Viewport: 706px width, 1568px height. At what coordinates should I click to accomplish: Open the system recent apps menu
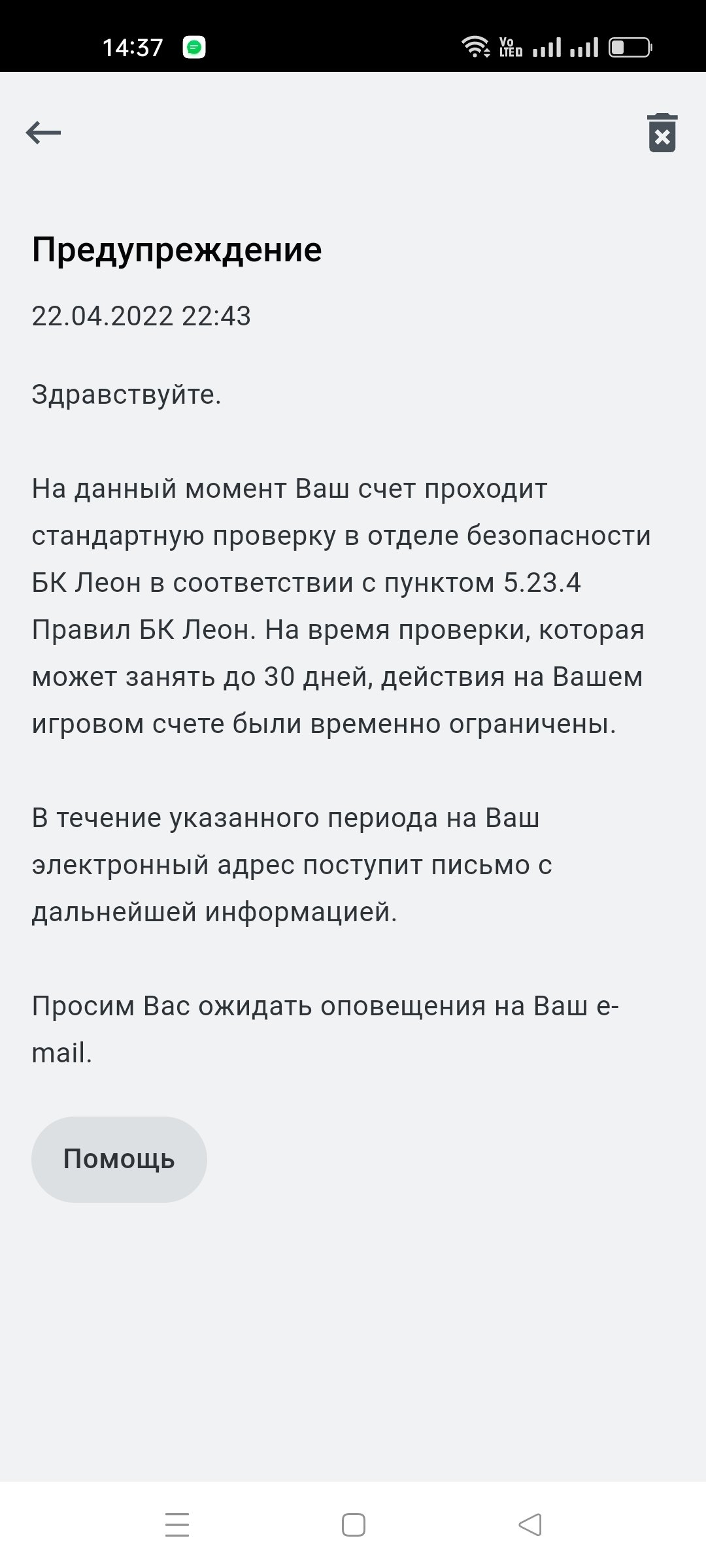177,1525
